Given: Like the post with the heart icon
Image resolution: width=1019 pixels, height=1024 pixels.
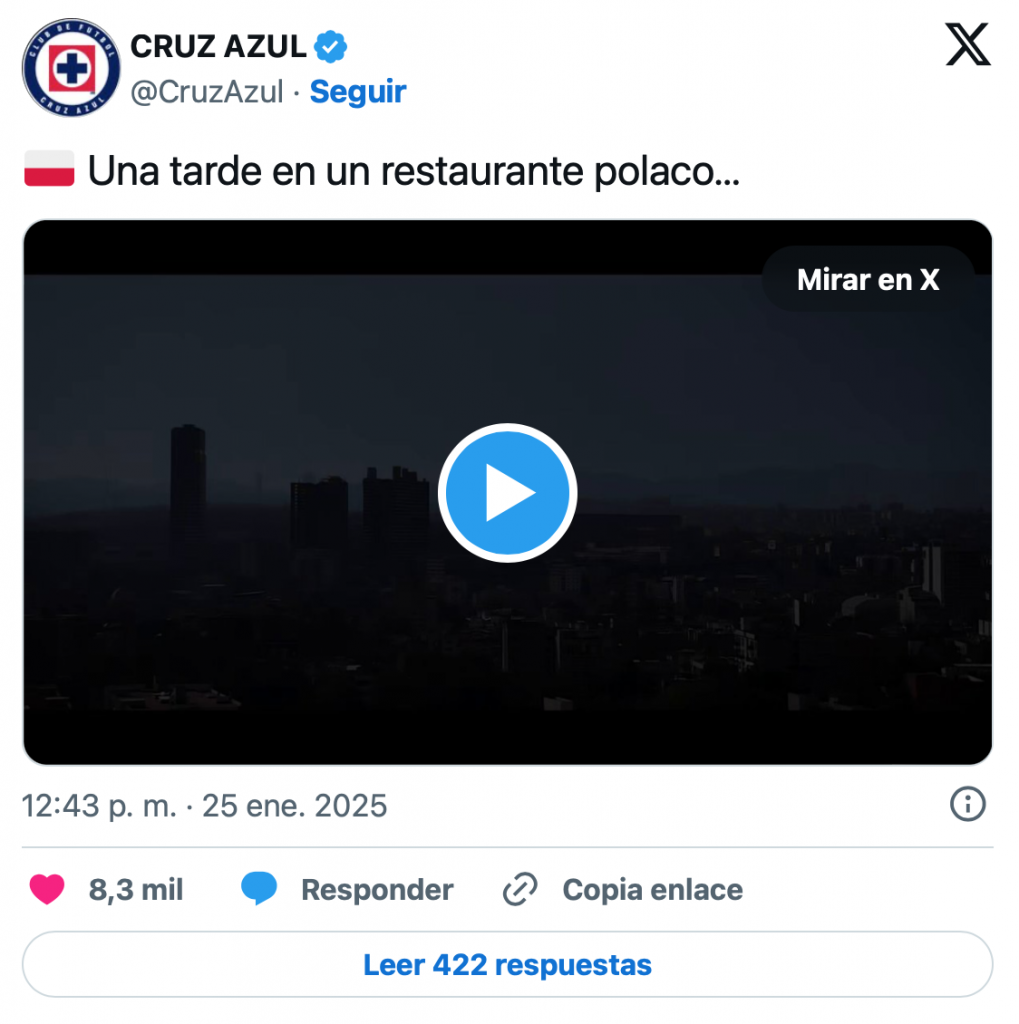Looking at the screenshot, I should (x=47, y=889).
